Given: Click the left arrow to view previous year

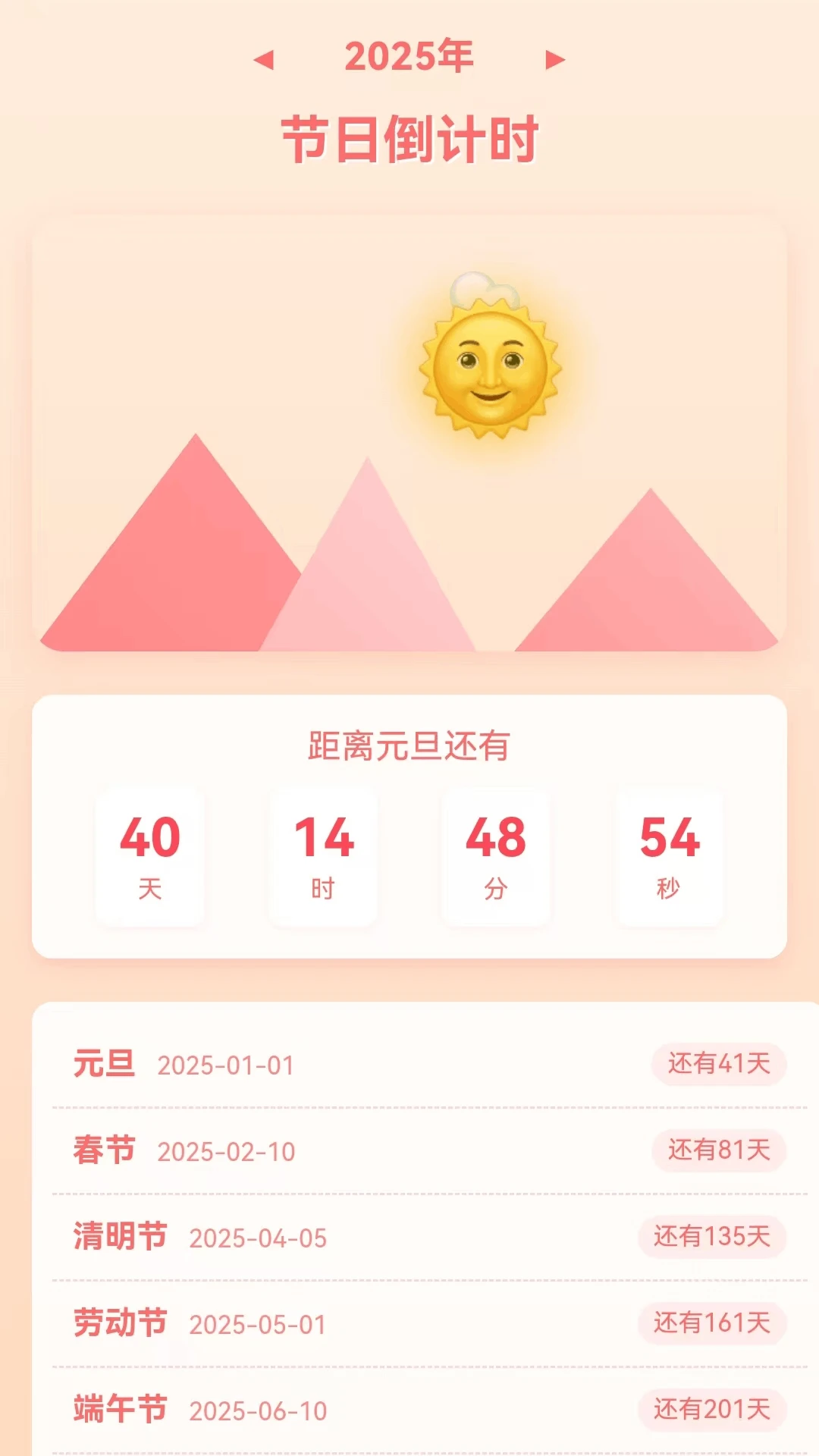Looking at the screenshot, I should click(262, 59).
